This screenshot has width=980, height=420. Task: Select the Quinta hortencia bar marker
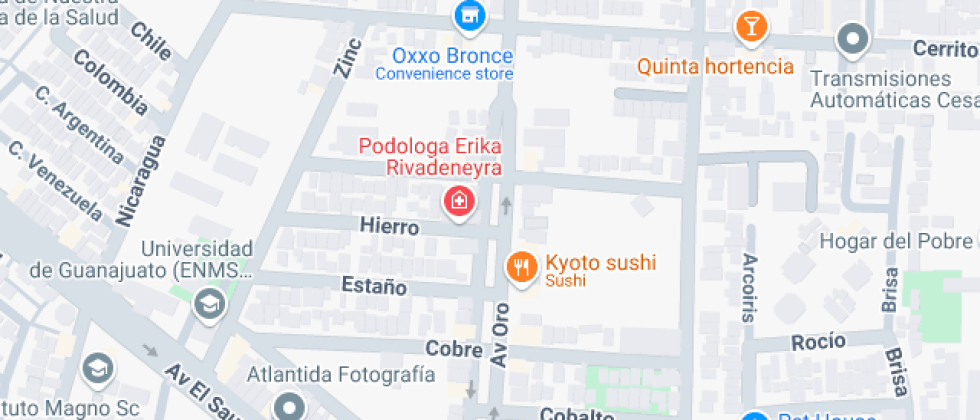click(x=750, y=26)
